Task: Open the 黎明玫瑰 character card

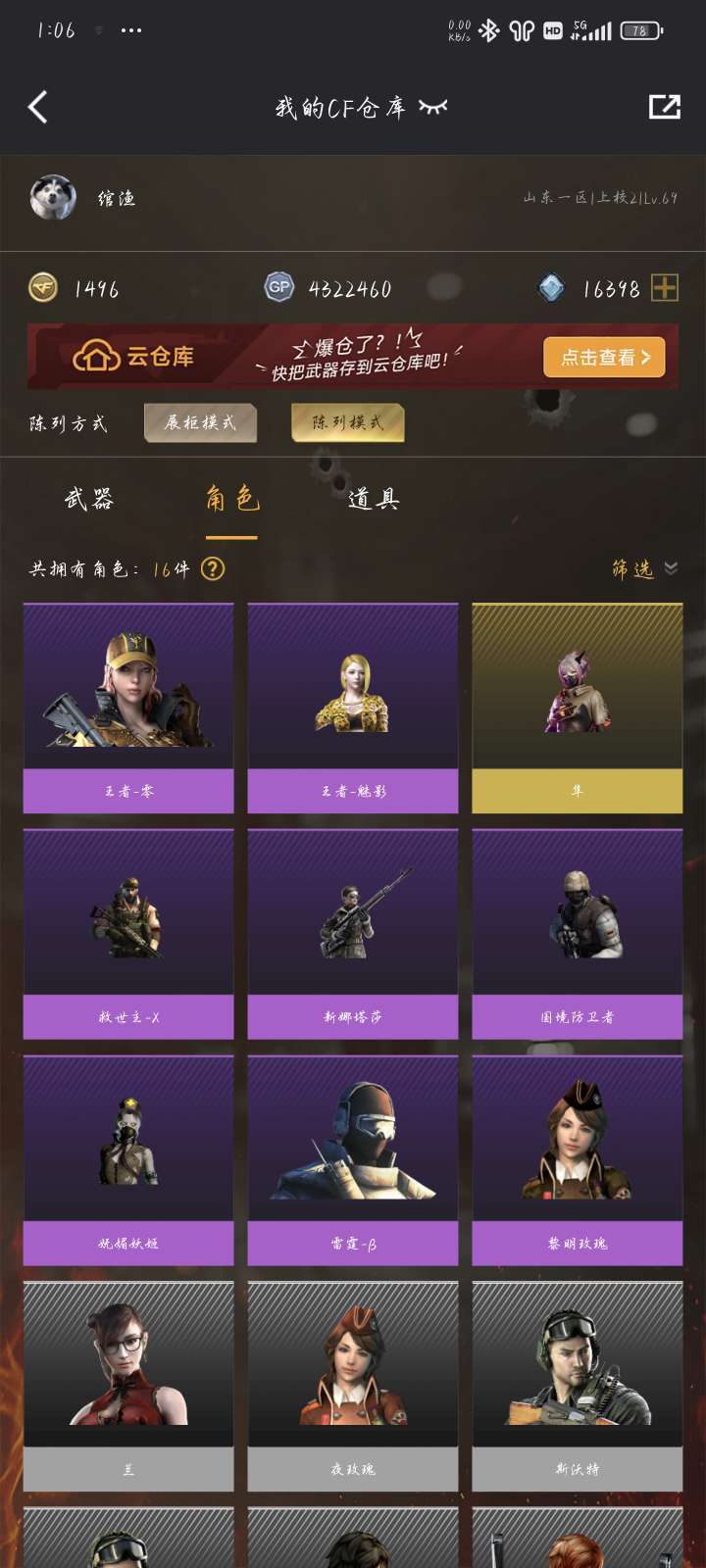Action: click(x=578, y=1160)
